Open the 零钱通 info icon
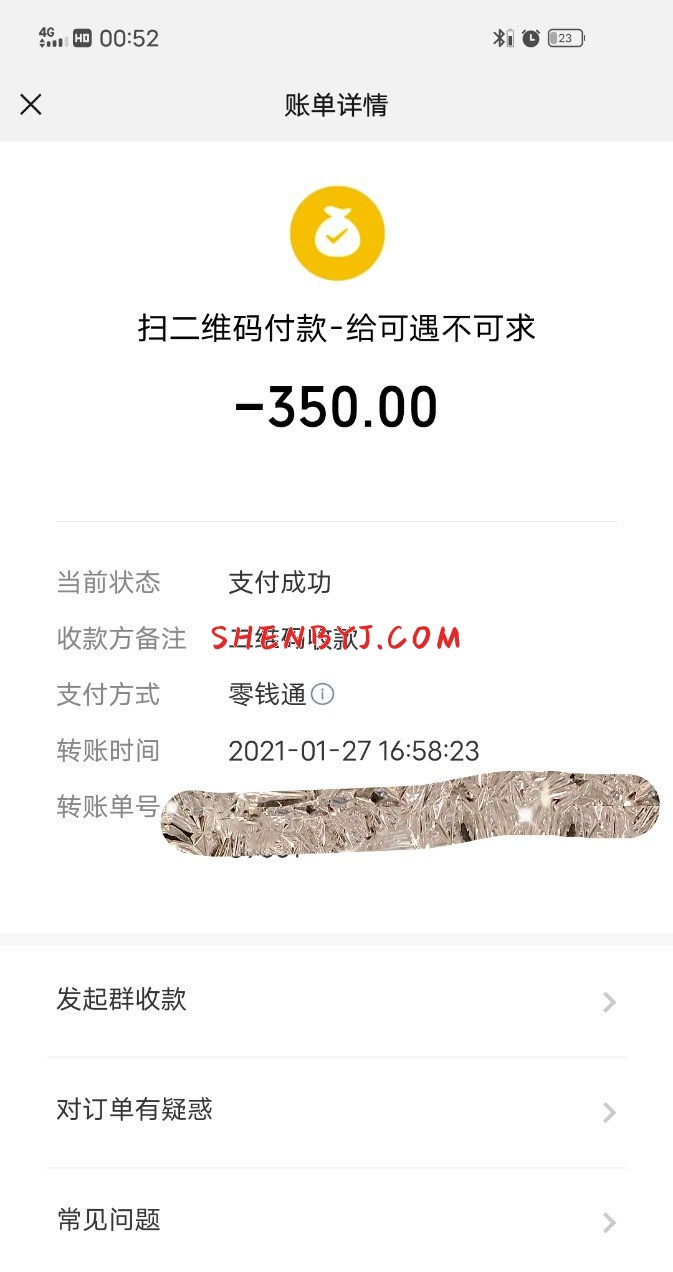Viewport: 673px width, 1272px height. click(322, 694)
